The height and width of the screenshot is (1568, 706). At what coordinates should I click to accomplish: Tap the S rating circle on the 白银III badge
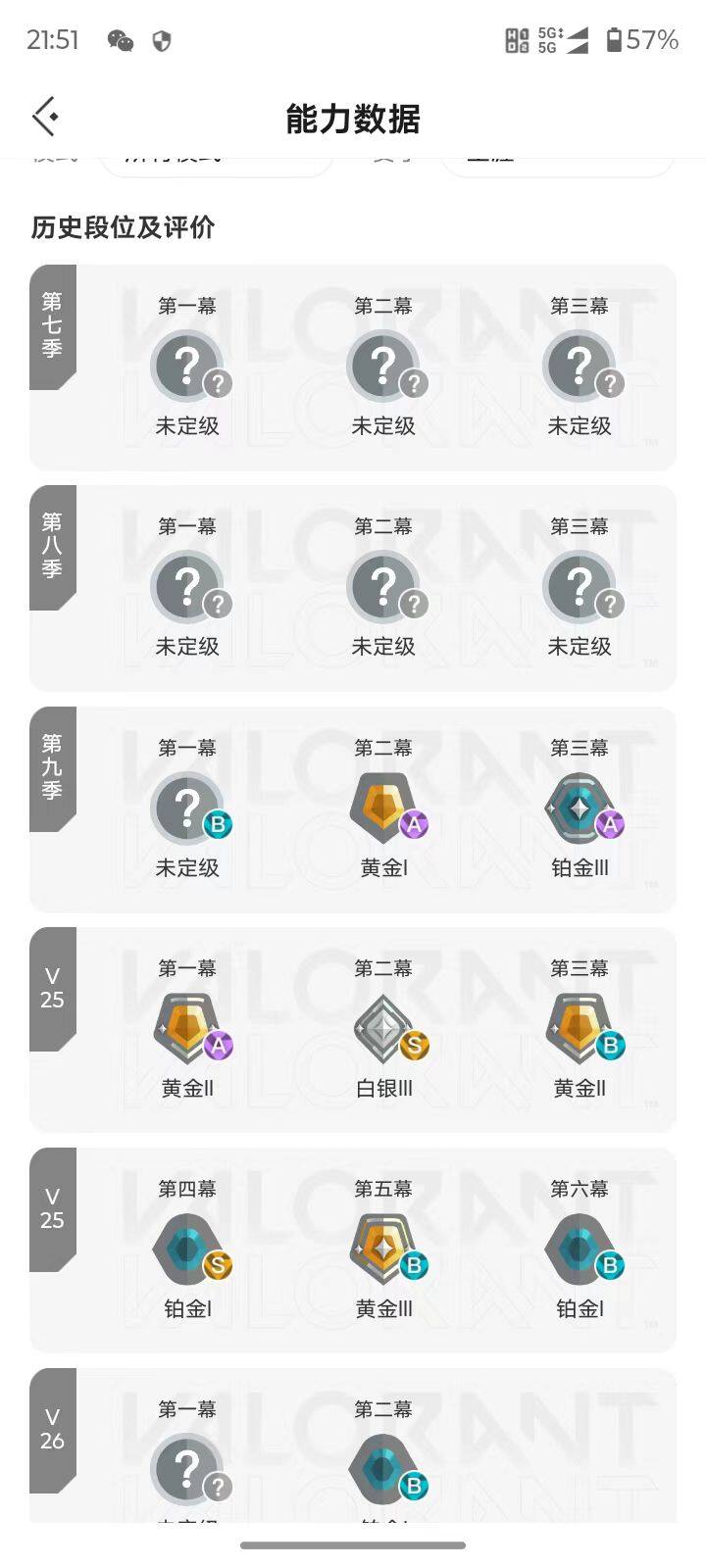[415, 1046]
